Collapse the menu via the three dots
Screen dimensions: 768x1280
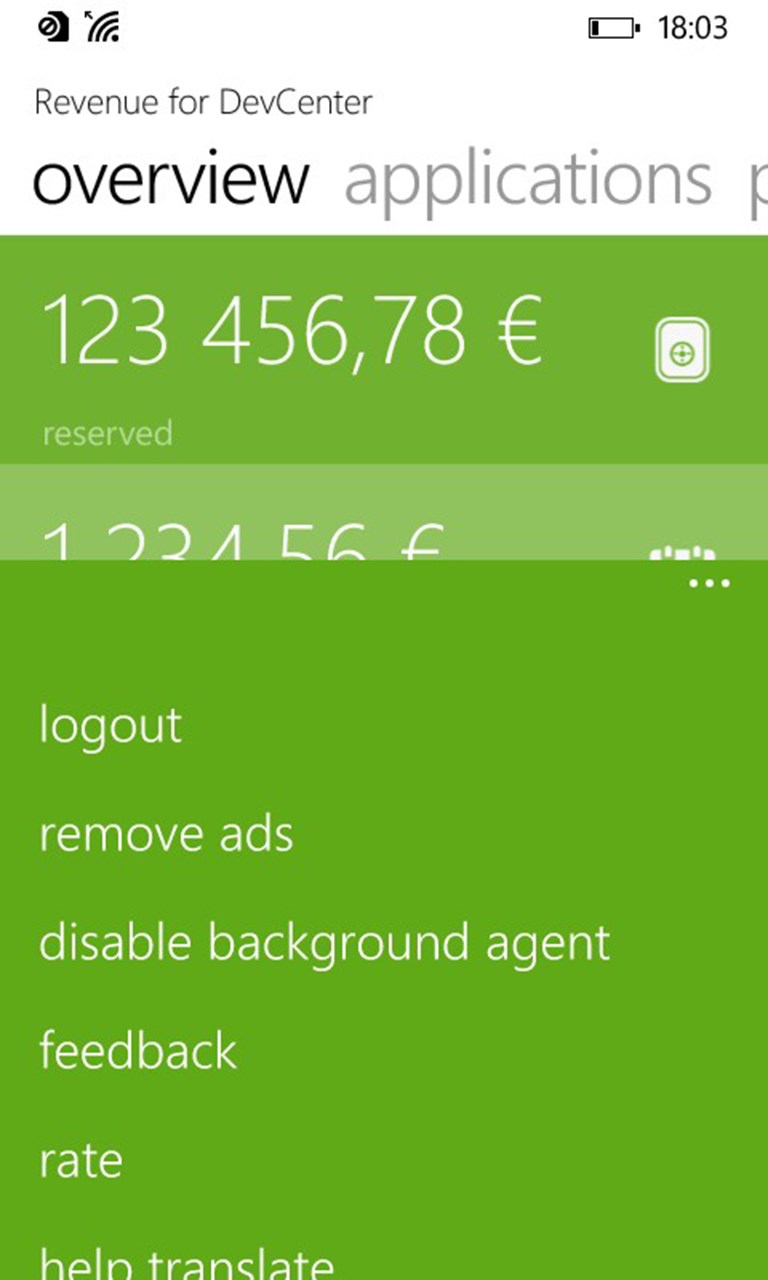(709, 583)
